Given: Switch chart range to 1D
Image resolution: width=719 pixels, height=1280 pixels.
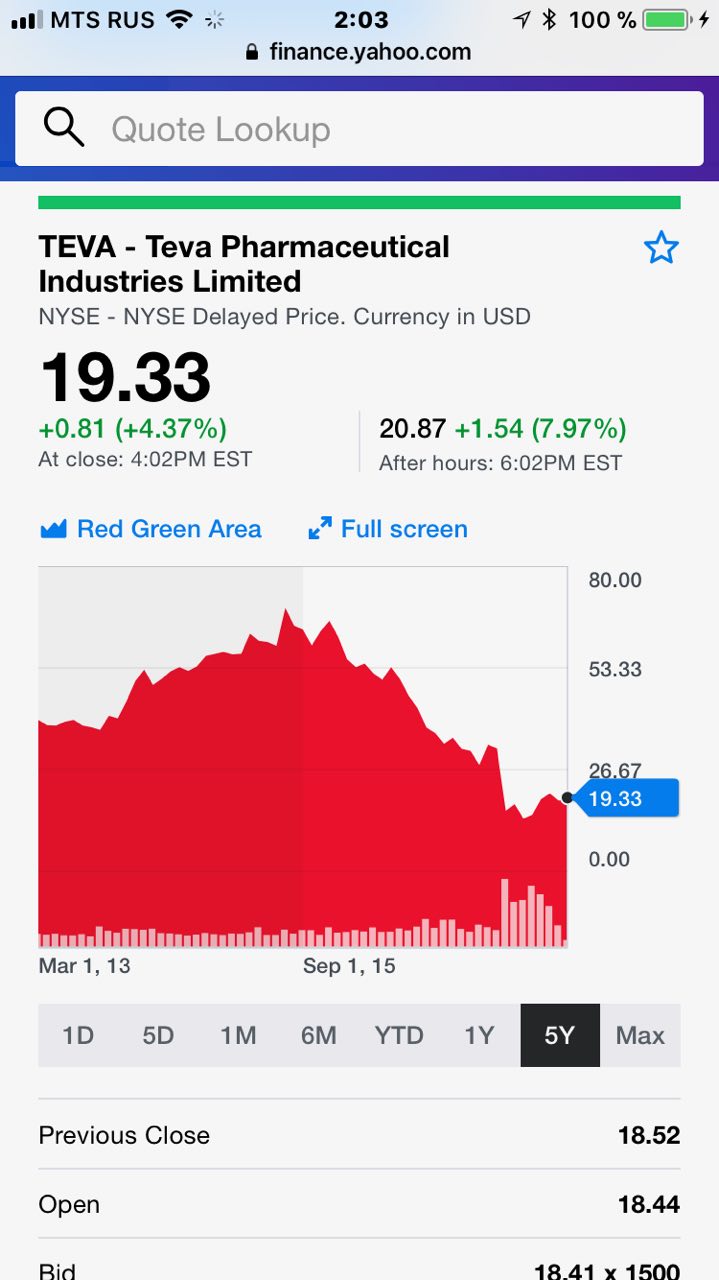Looking at the screenshot, I should (x=78, y=1035).
